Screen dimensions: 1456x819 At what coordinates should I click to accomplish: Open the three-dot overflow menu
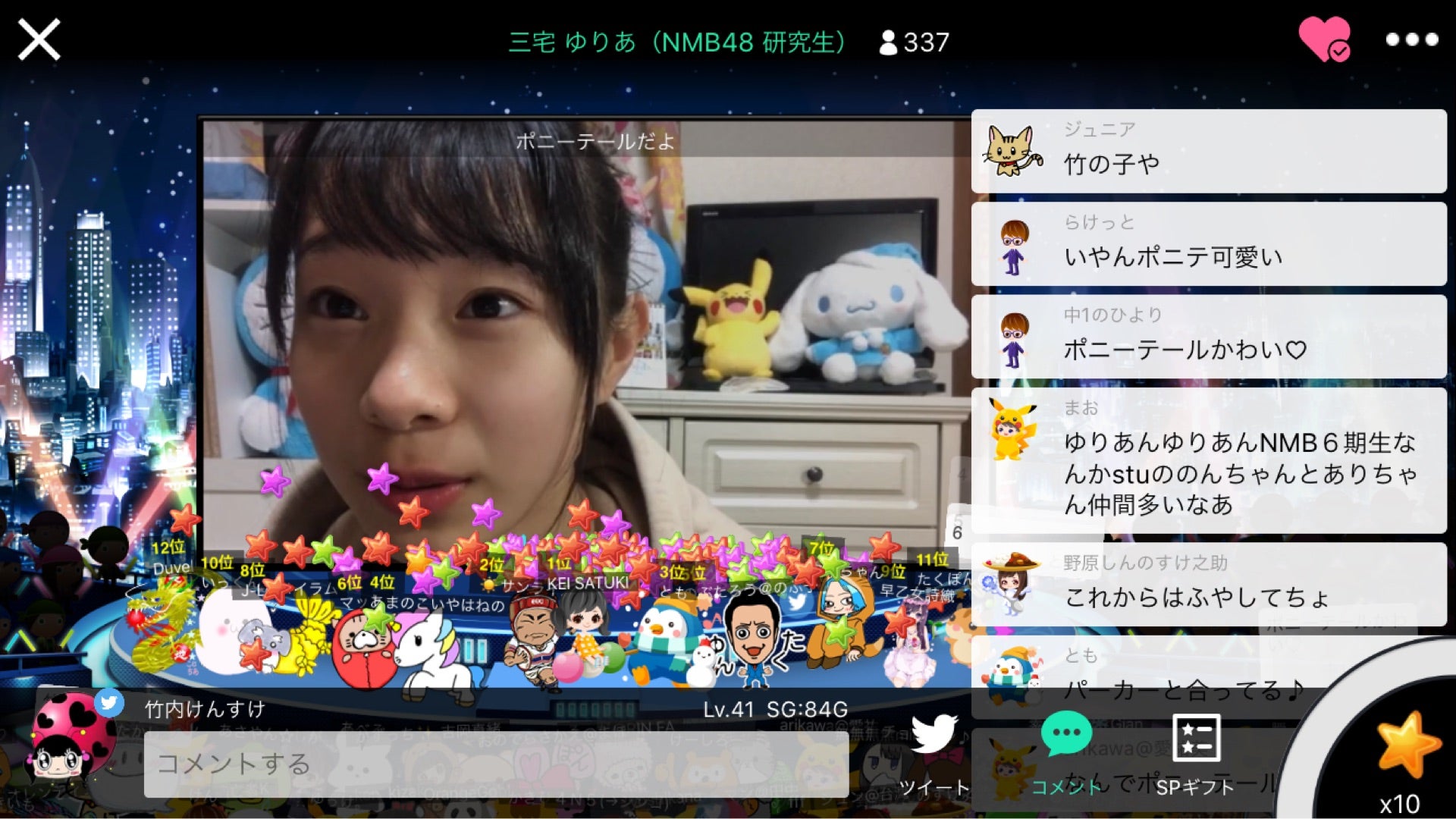(x=1411, y=39)
